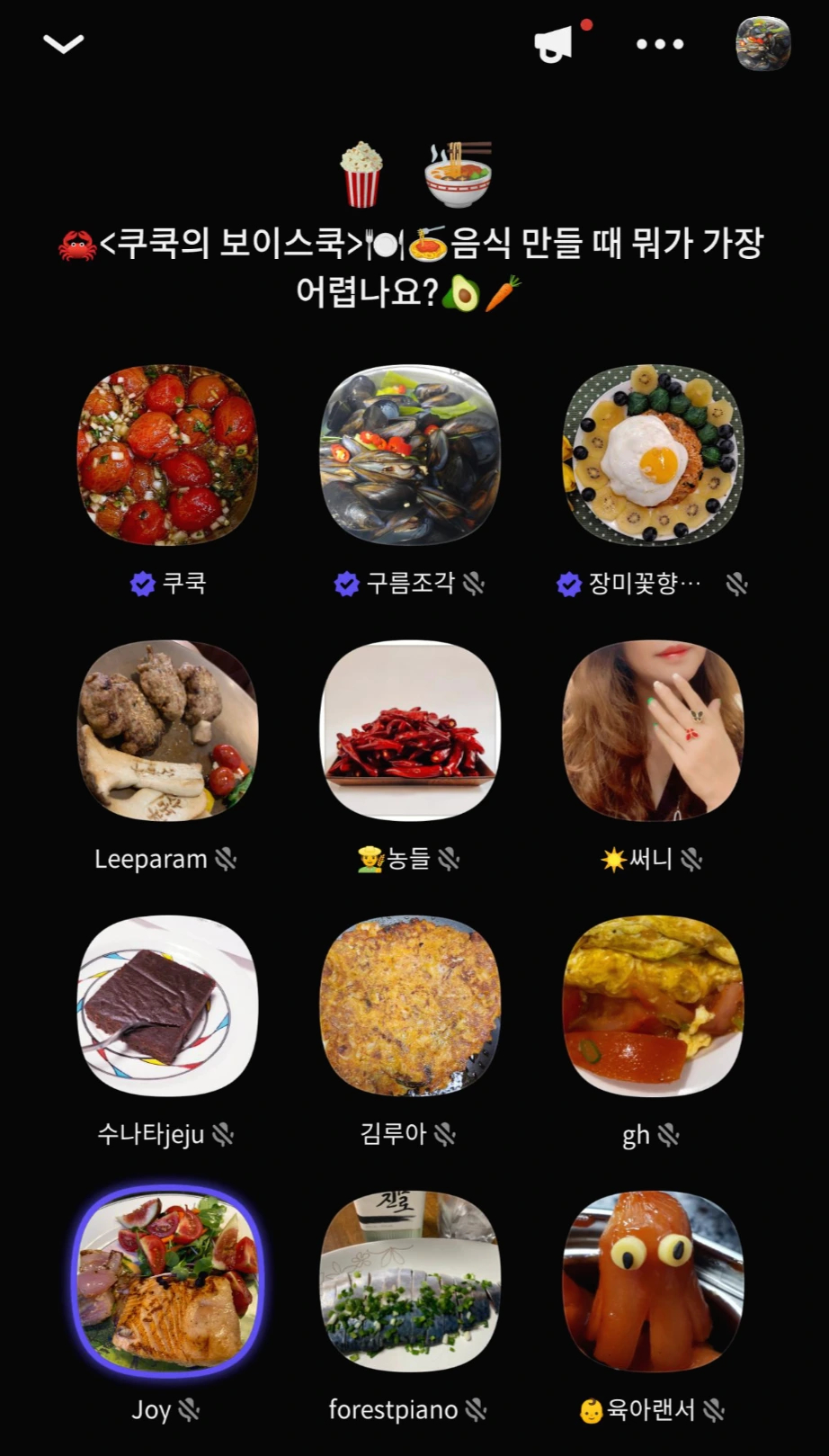Select the 장미꽃향 participant avatar

coord(653,455)
